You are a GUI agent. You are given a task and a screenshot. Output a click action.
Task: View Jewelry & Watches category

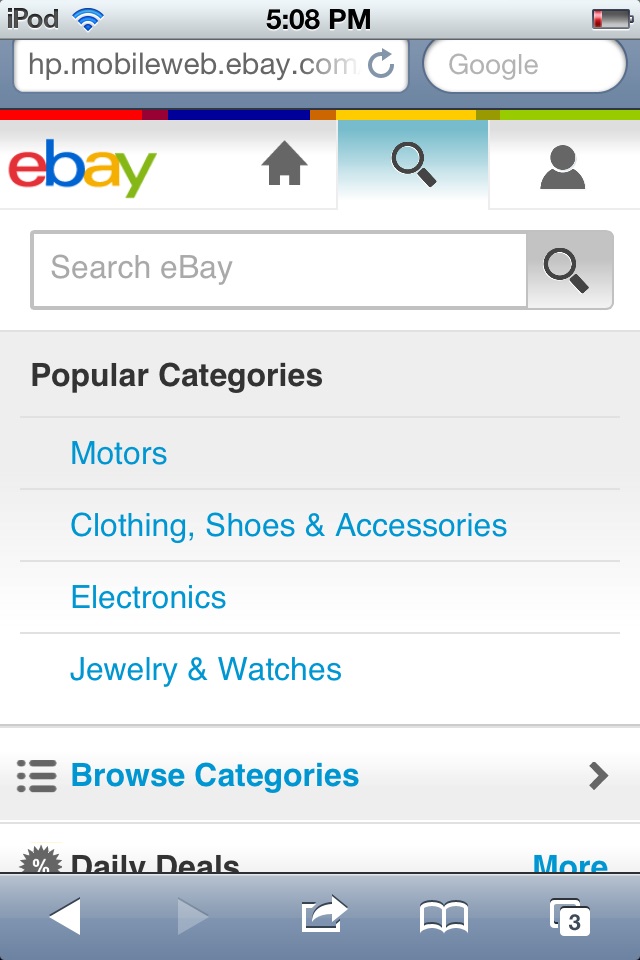pos(205,670)
